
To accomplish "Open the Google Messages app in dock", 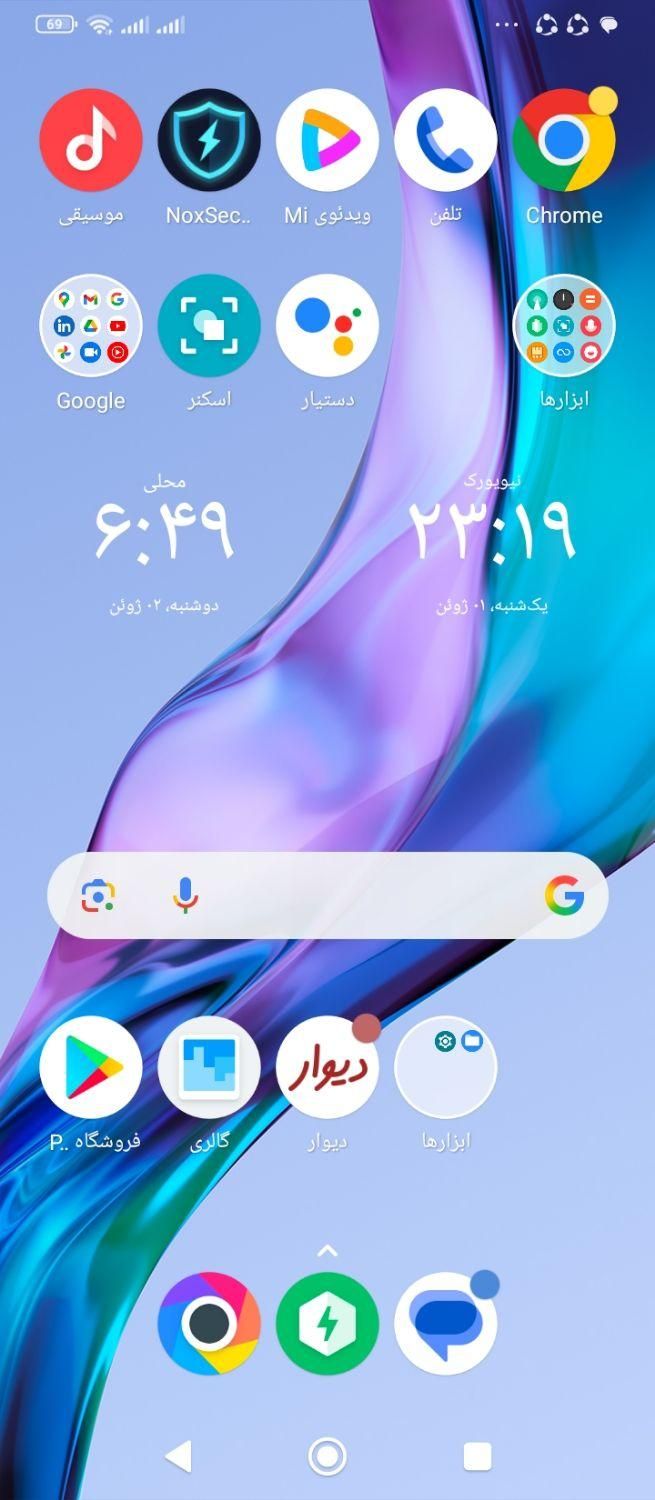I will [445, 1324].
